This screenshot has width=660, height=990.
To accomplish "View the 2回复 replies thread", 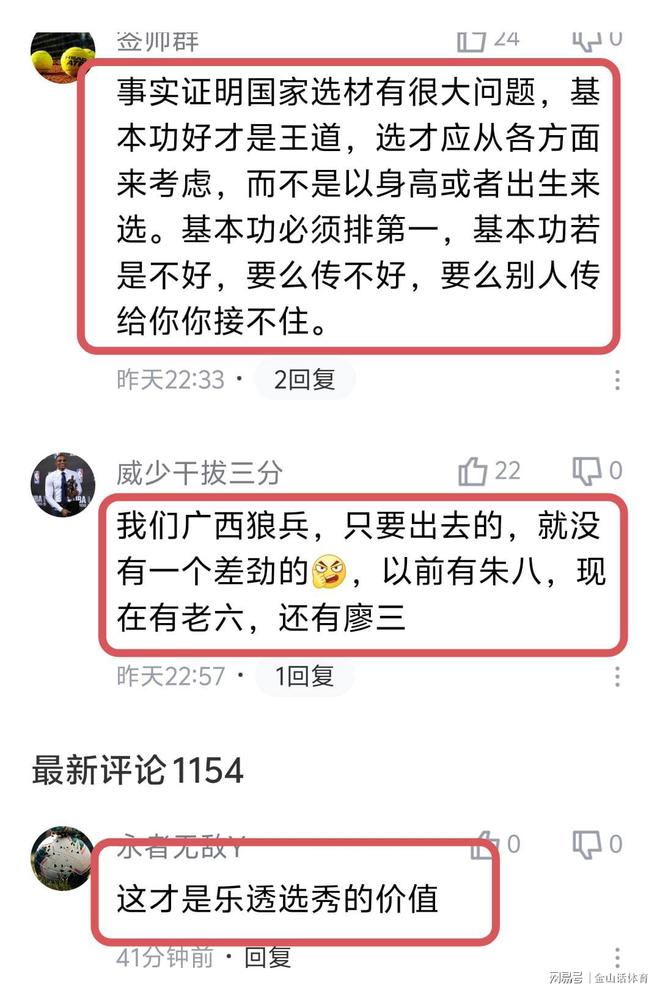I will [304, 380].
